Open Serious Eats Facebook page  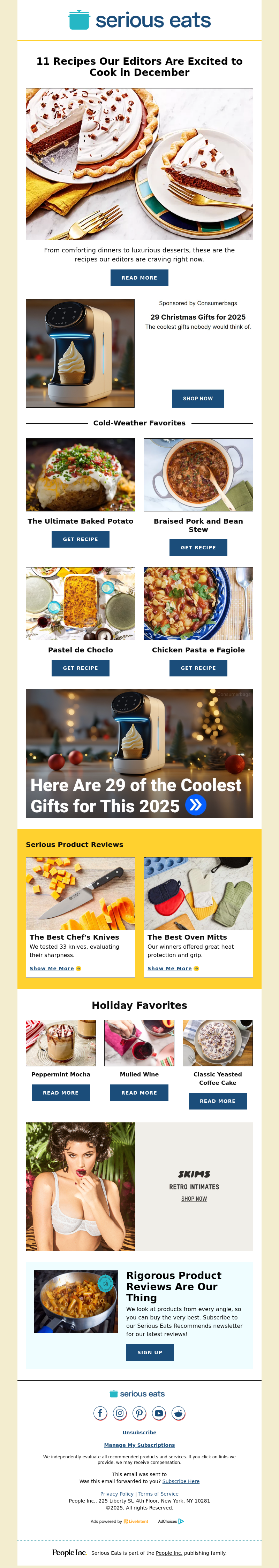[x=100, y=1413]
